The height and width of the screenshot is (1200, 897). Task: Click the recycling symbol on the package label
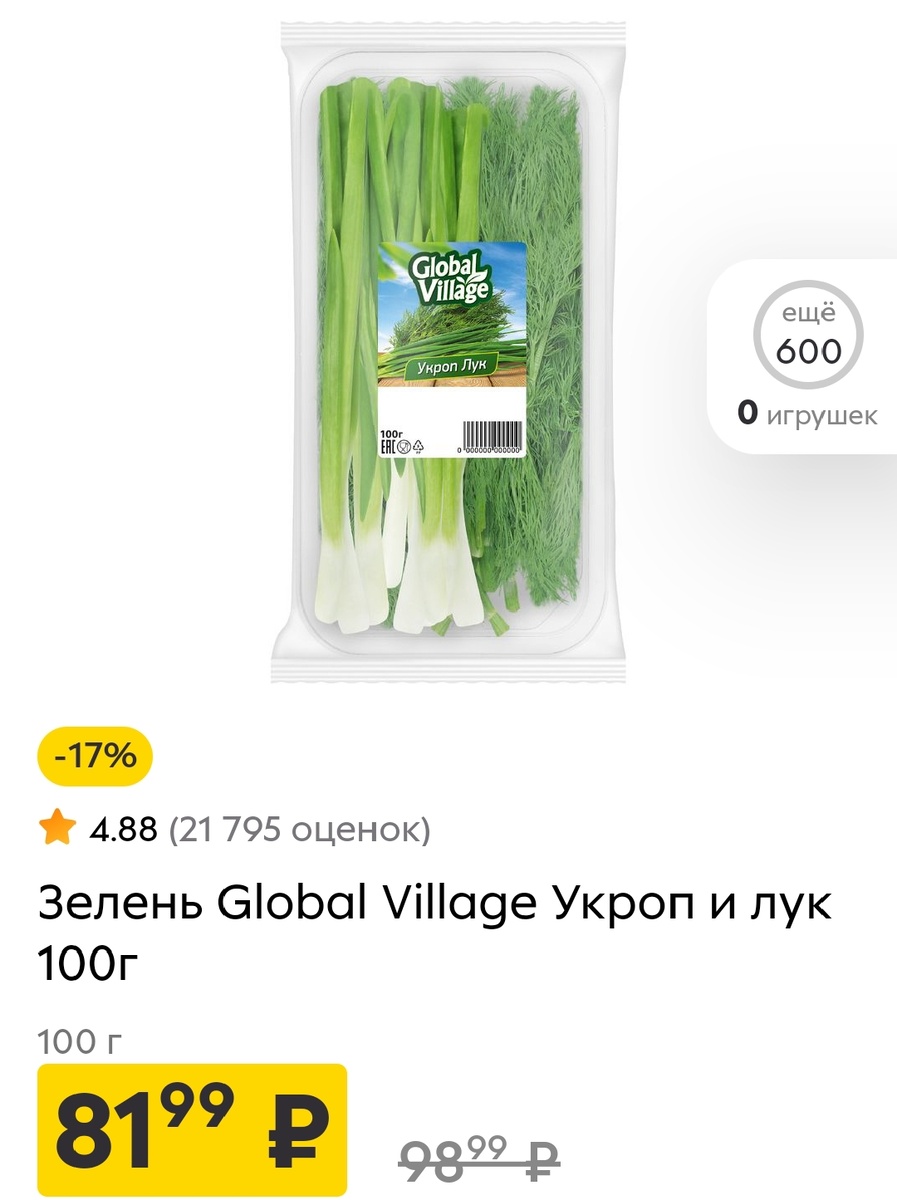(418, 446)
